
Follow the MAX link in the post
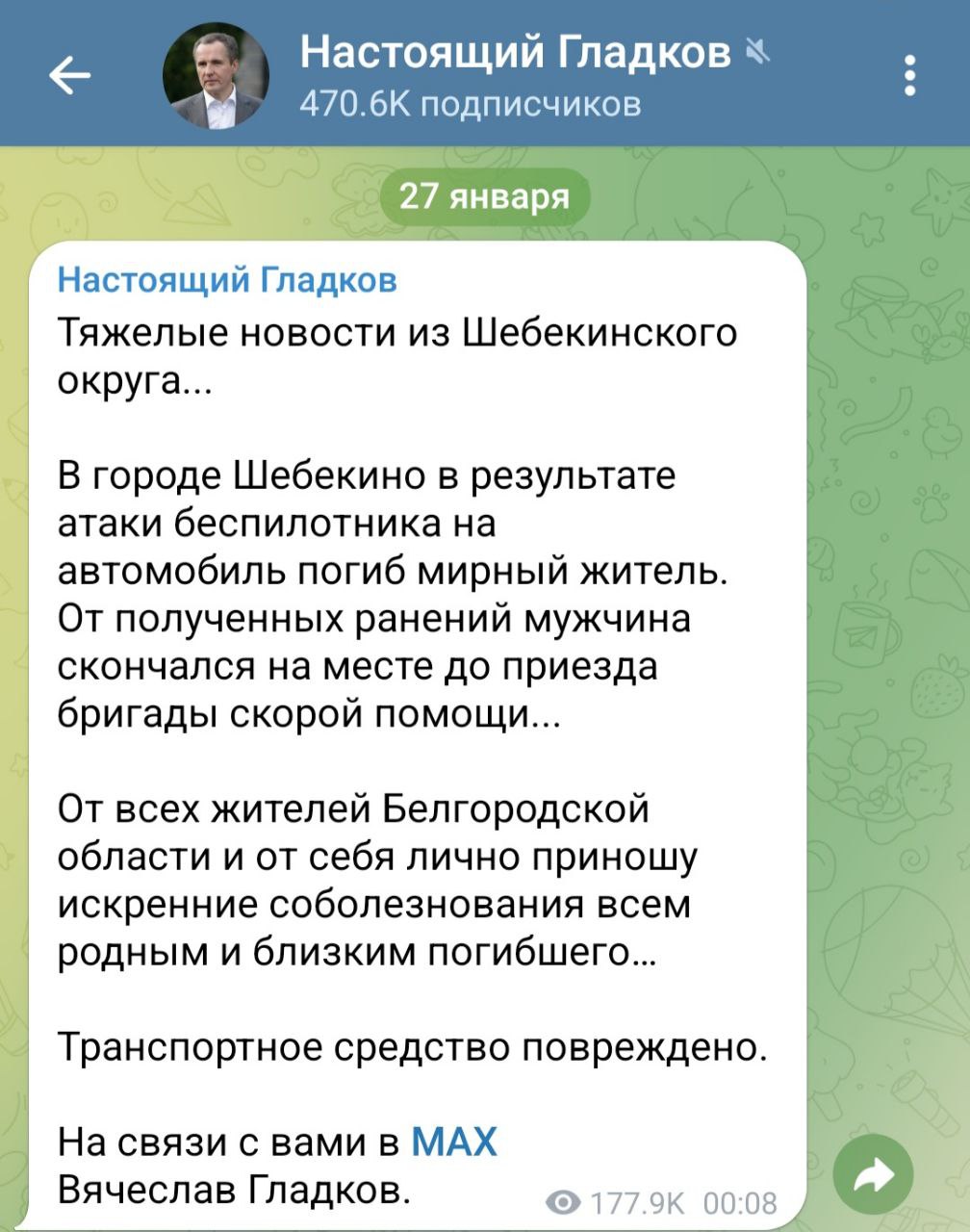click(x=454, y=1142)
